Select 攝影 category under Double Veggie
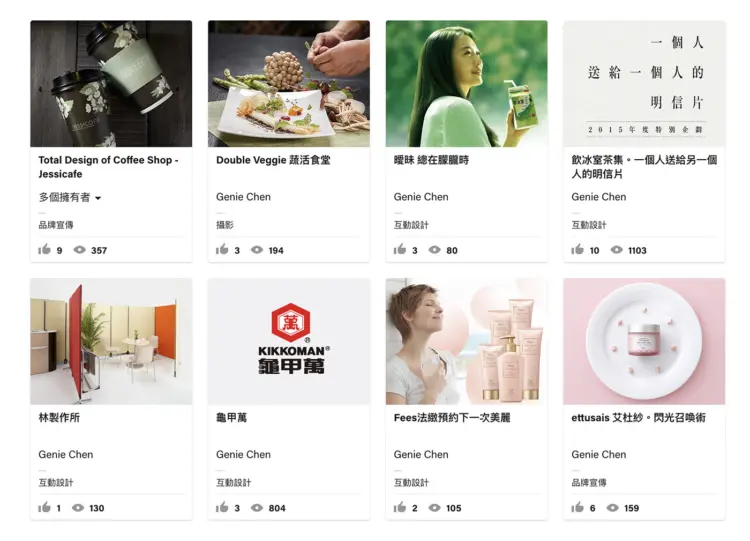The width and height of the screenshot is (750, 541). [225, 226]
